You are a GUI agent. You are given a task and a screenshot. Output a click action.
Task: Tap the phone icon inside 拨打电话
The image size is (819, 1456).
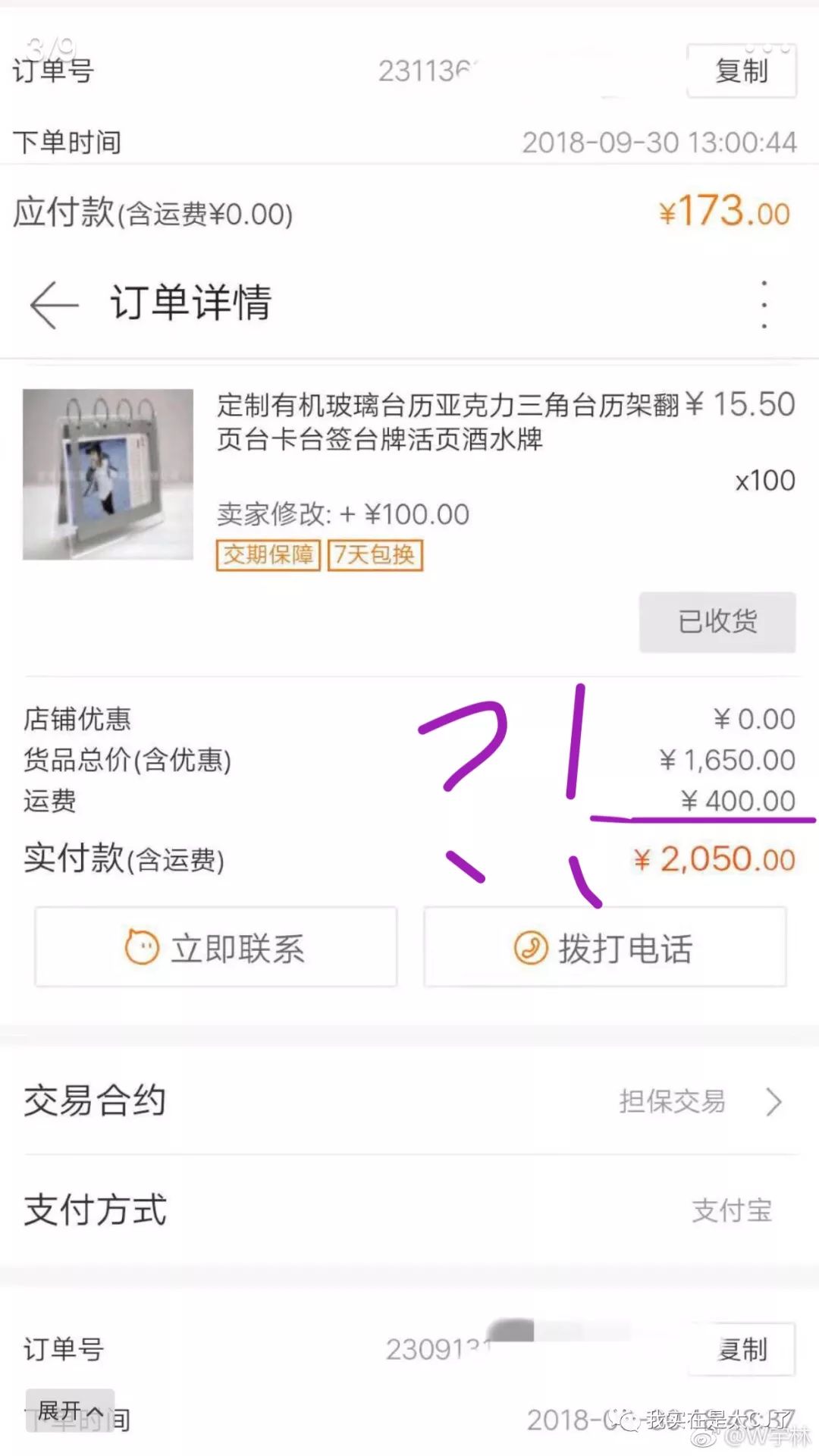click(x=531, y=946)
